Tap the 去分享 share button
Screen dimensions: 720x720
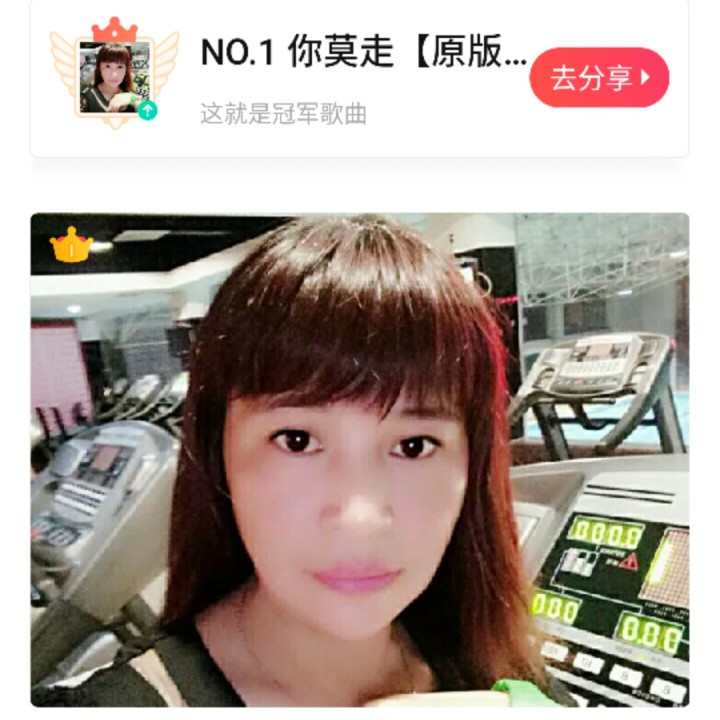coord(598,78)
